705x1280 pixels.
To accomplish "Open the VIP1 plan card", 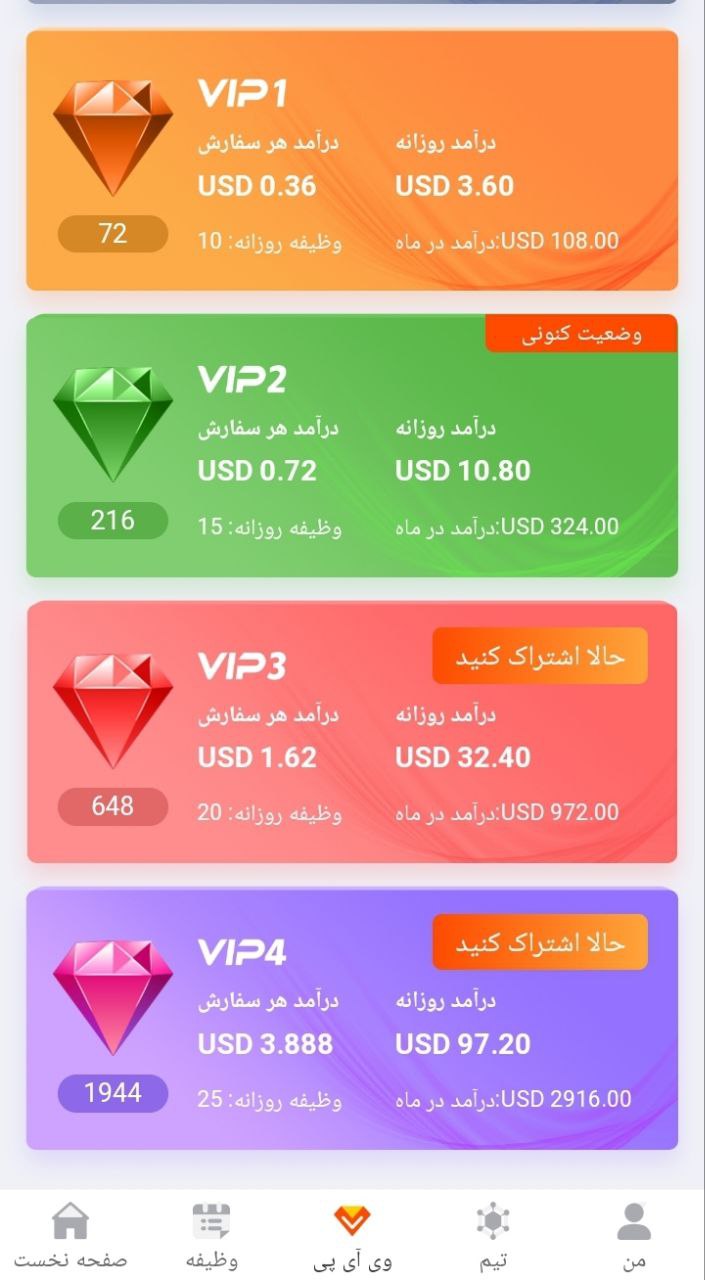I will pos(352,160).
